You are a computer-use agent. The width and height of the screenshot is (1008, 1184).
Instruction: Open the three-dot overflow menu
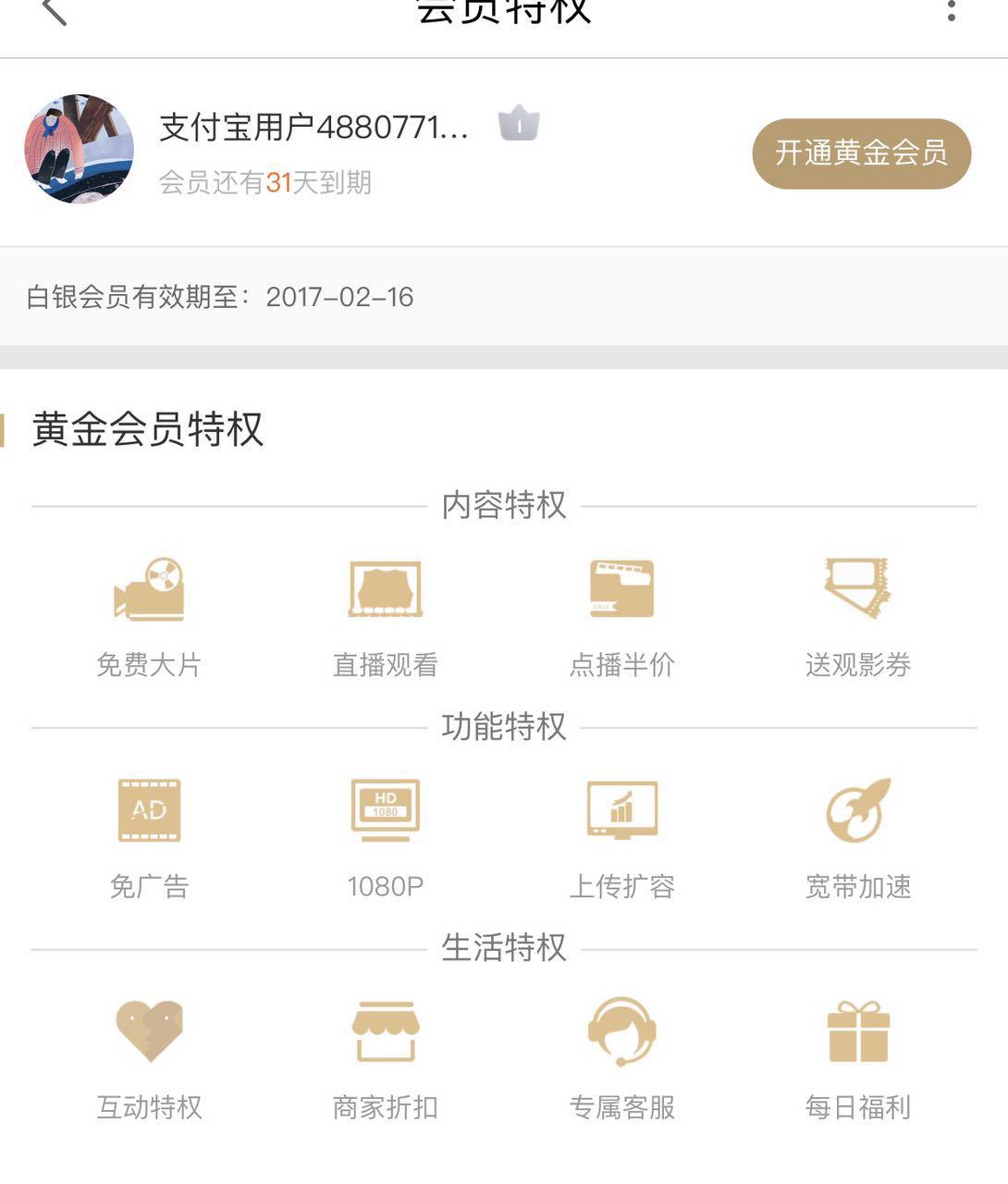[951, 11]
